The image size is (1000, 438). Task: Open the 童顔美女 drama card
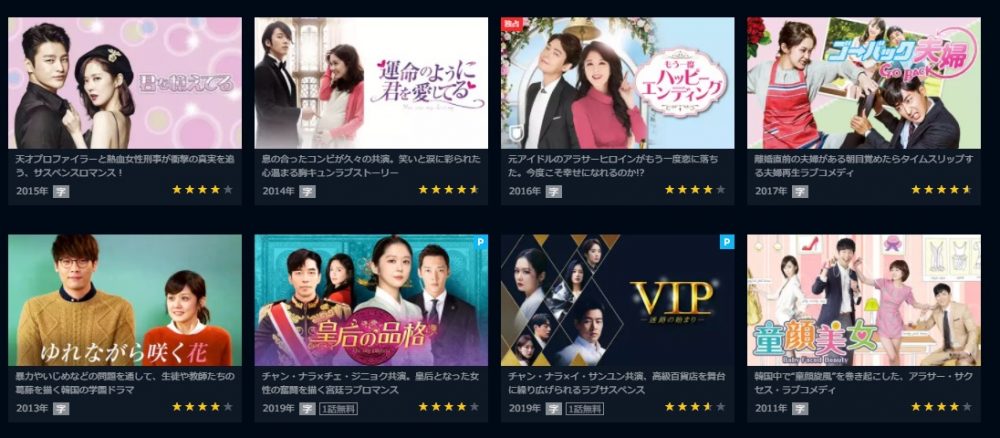[x=864, y=301]
